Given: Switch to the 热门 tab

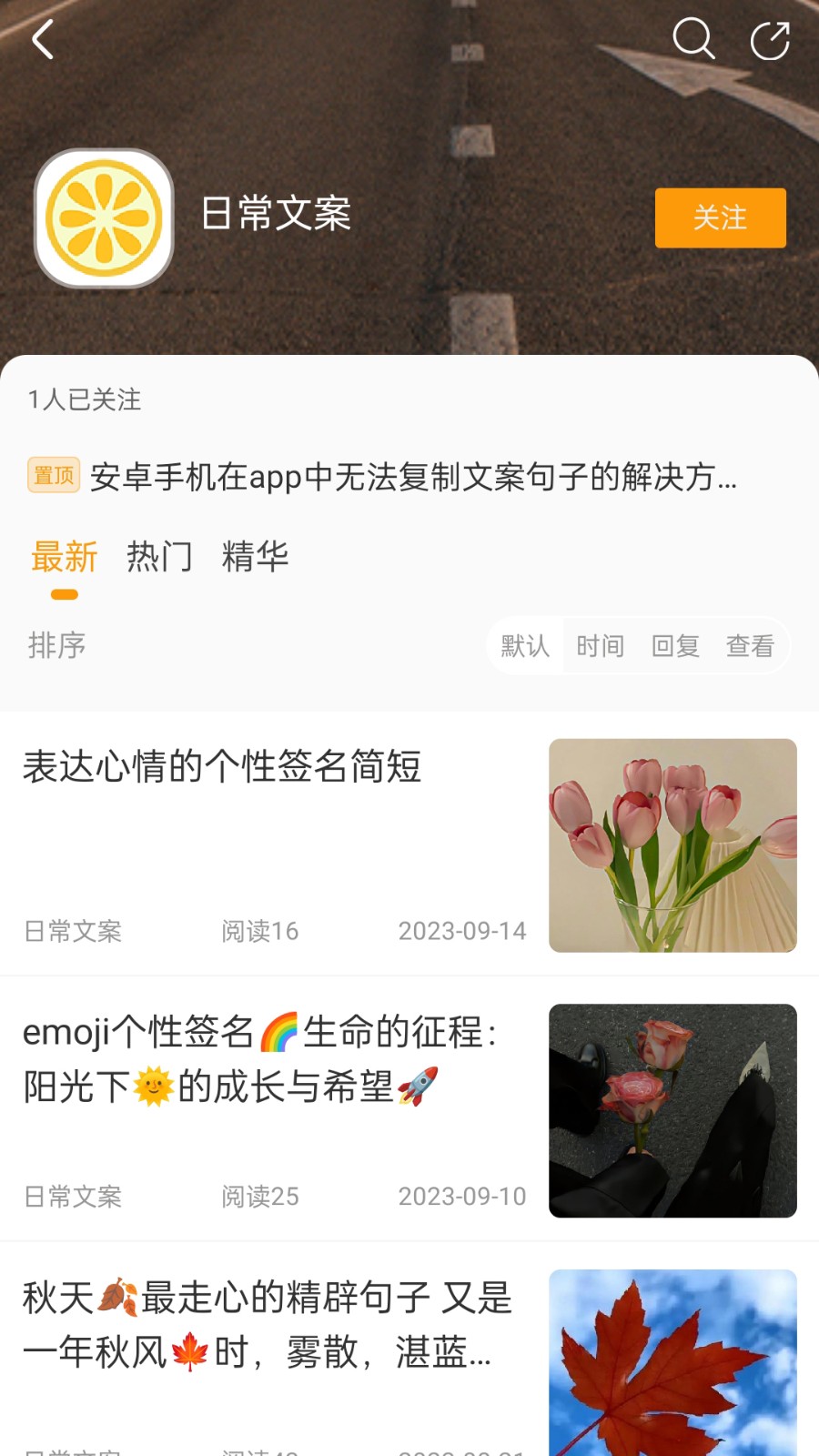Looking at the screenshot, I should point(159,556).
